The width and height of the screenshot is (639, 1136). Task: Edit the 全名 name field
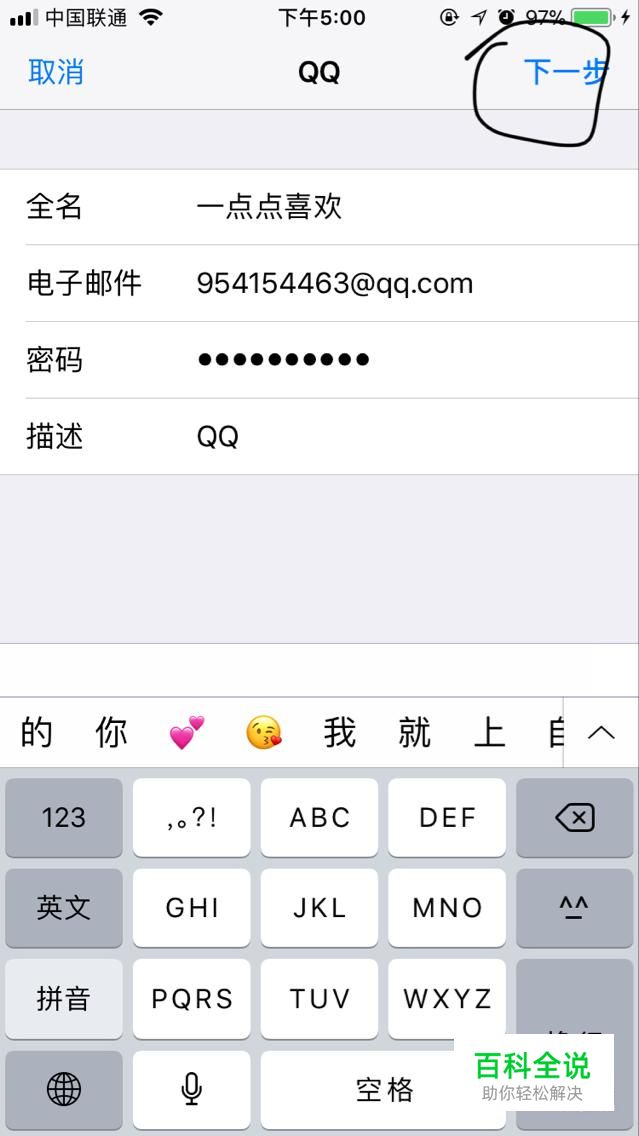point(320,207)
